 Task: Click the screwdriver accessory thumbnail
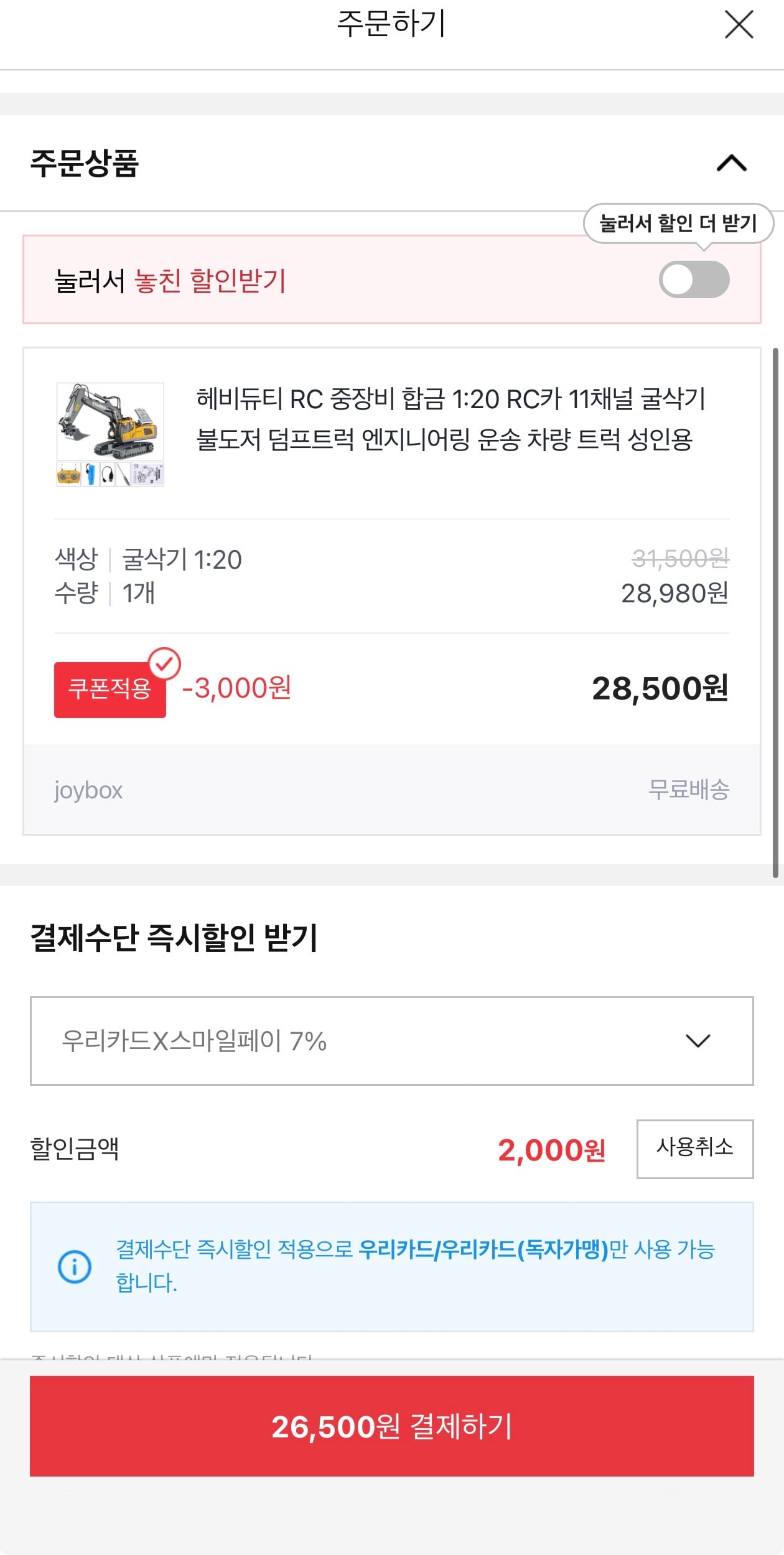123,474
